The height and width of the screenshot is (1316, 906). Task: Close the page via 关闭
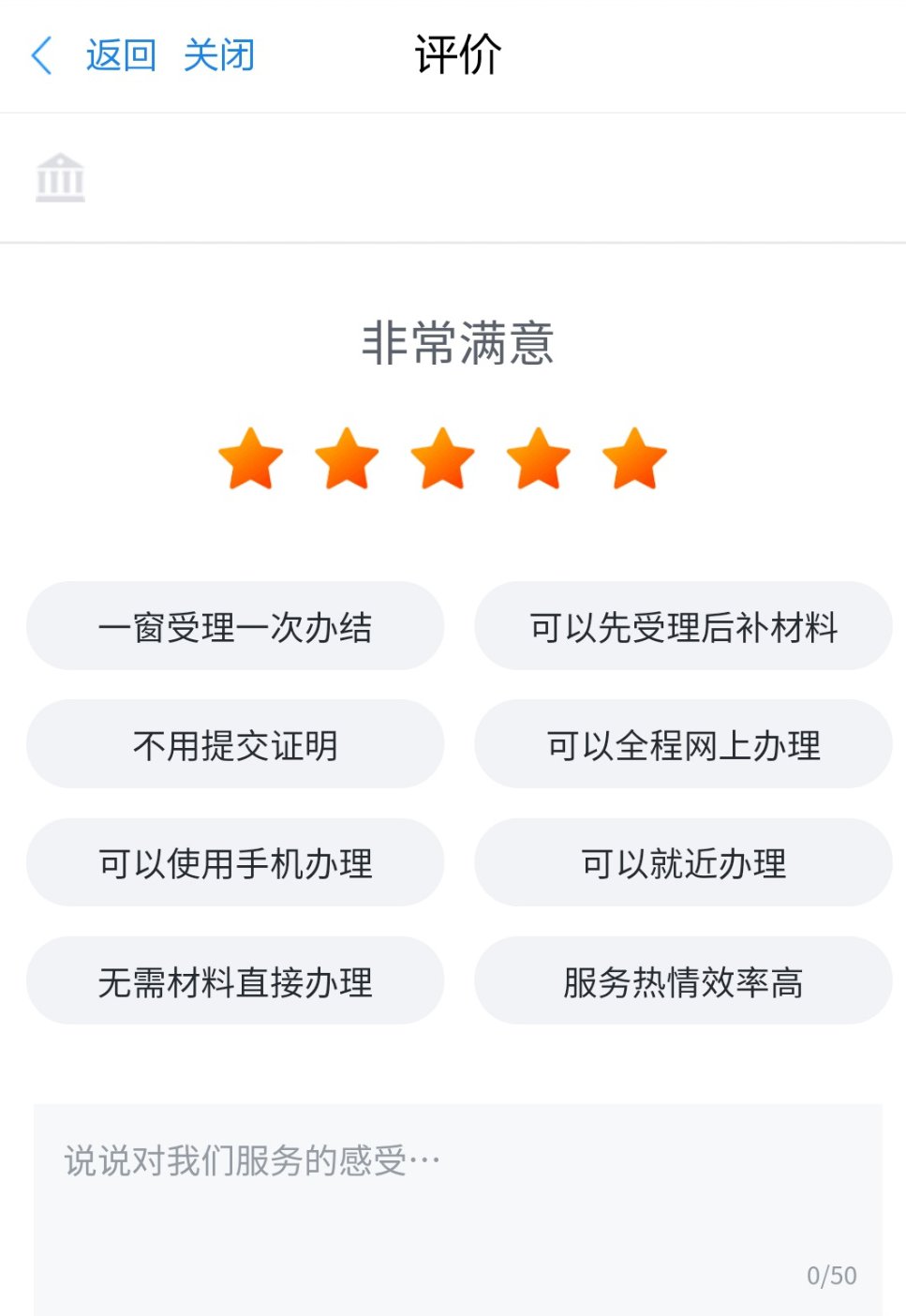(x=219, y=55)
